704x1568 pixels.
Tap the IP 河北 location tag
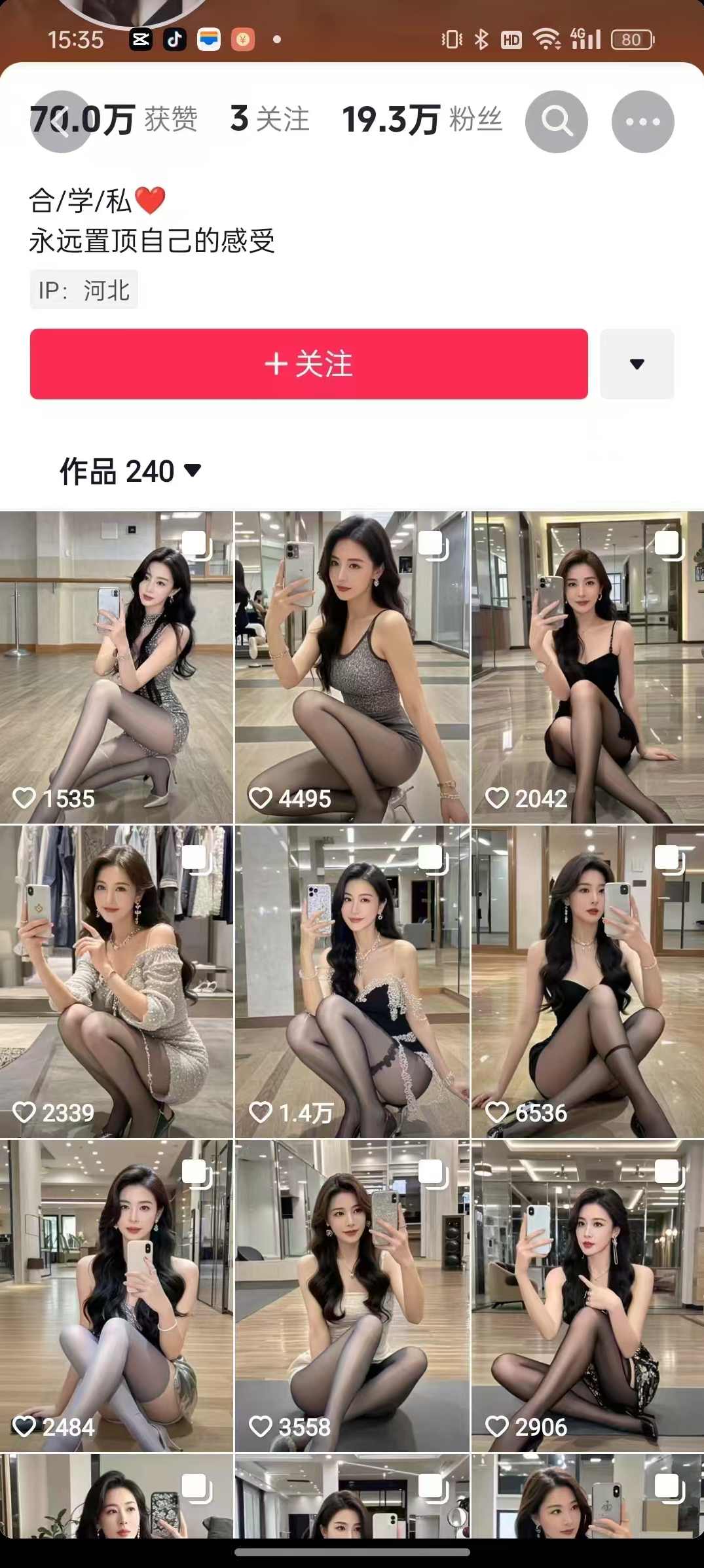coord(83,290)
